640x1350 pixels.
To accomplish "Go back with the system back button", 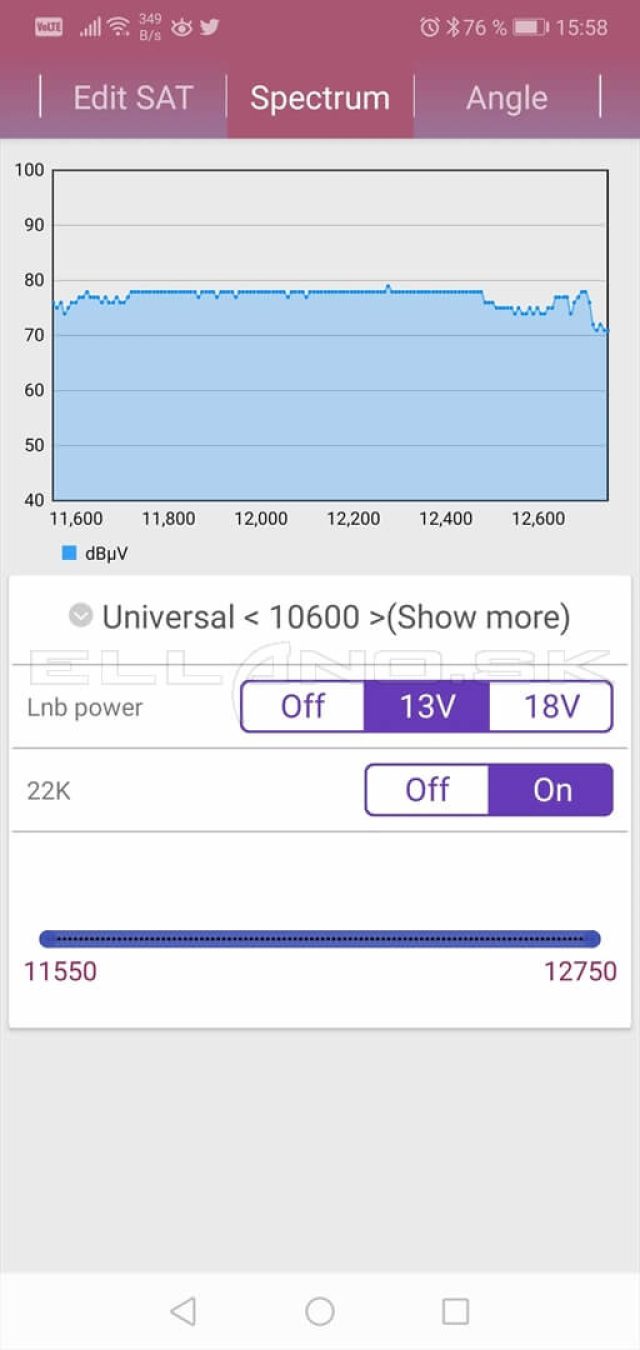I will 183,1311.
